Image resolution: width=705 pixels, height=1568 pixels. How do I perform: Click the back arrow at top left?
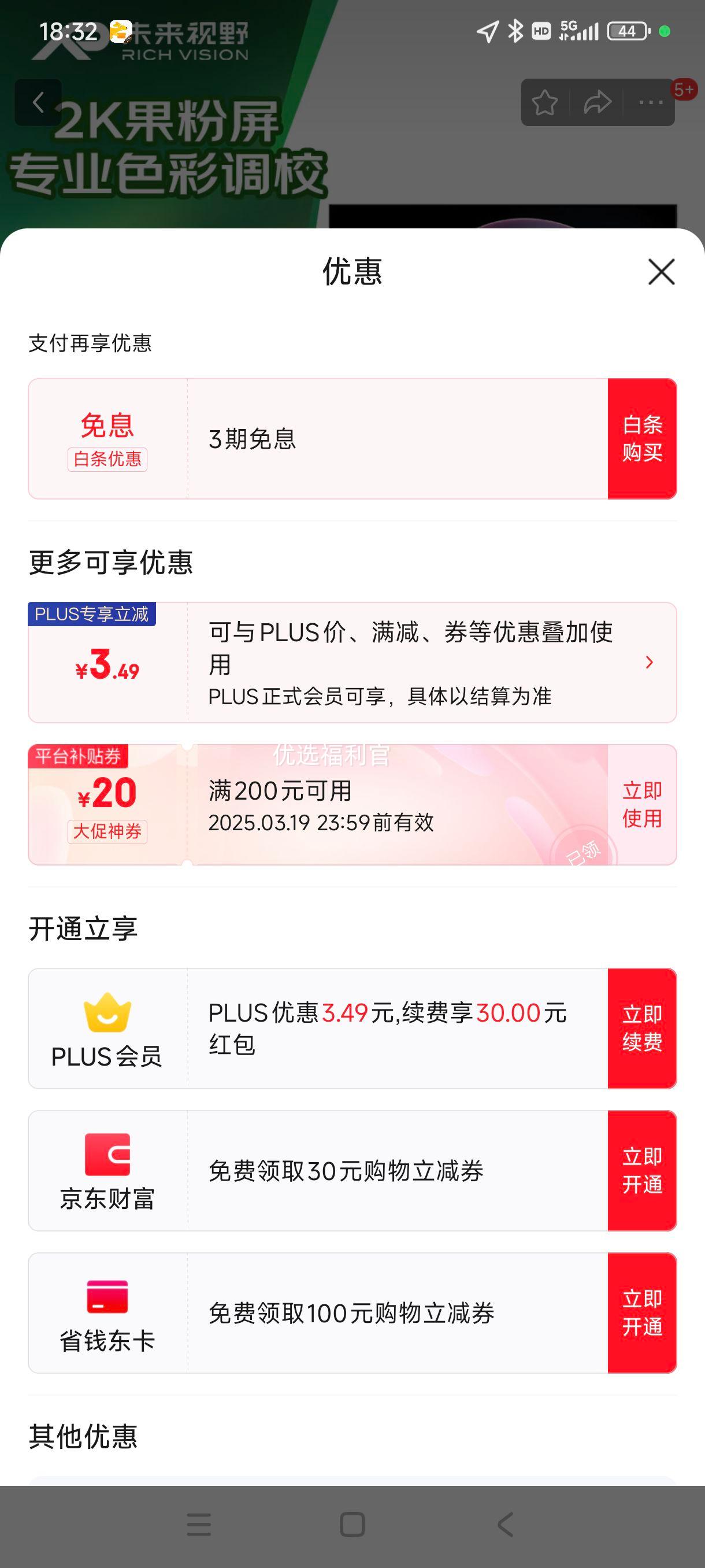(x=38, y=102)
